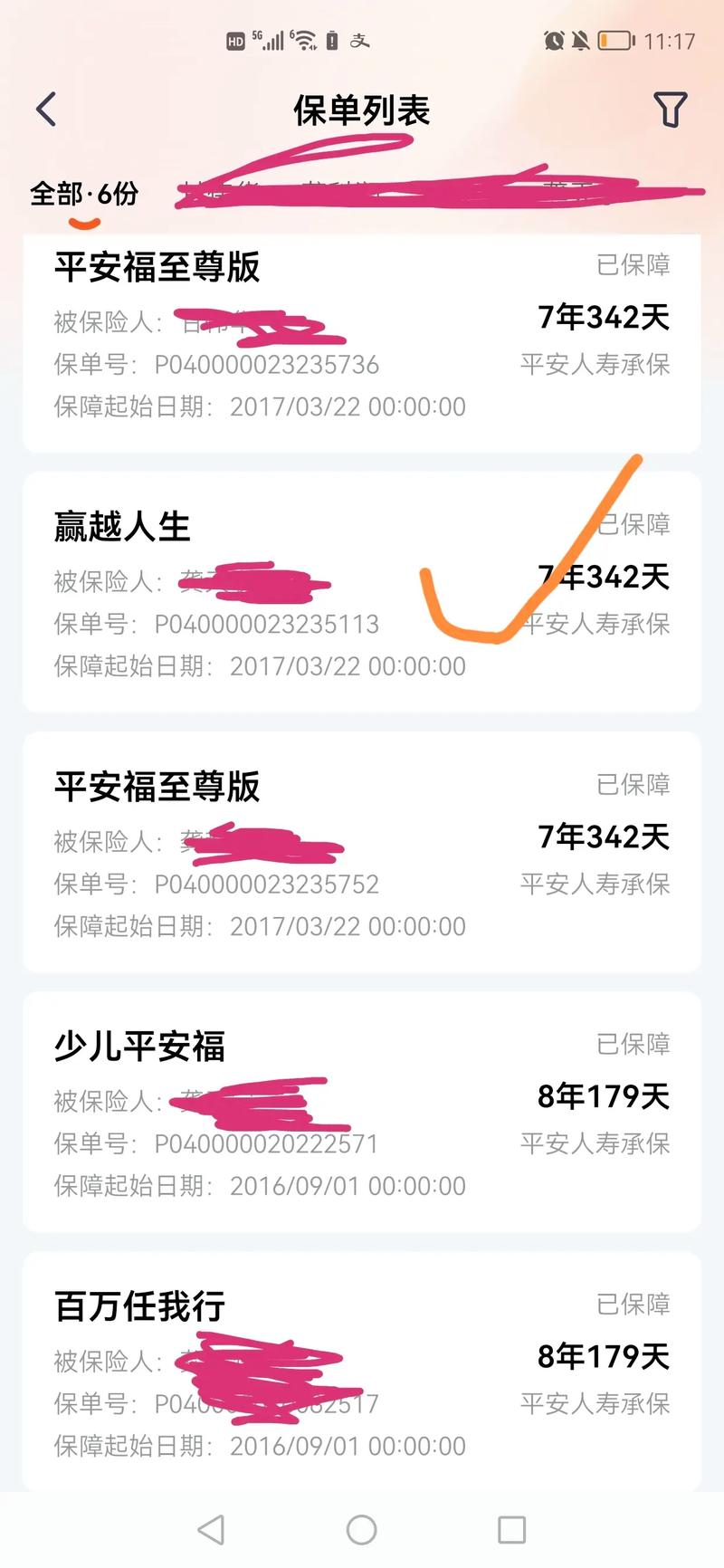The width and height of the screenshot is (724, 1568).
Task: Open the policy filter funnel icon
Action: [x=670, y=109]
